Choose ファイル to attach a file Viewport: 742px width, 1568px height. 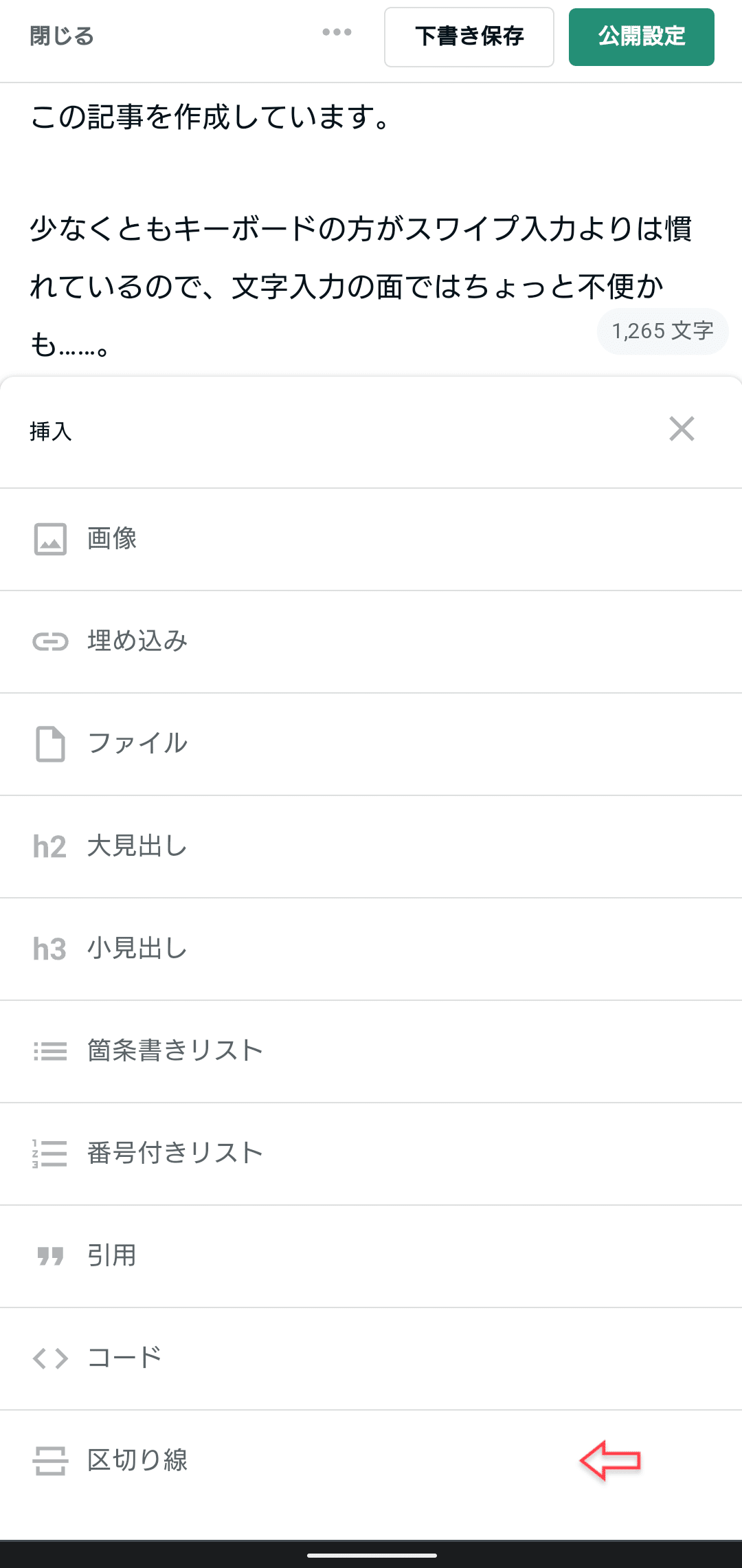click(371, 744)
